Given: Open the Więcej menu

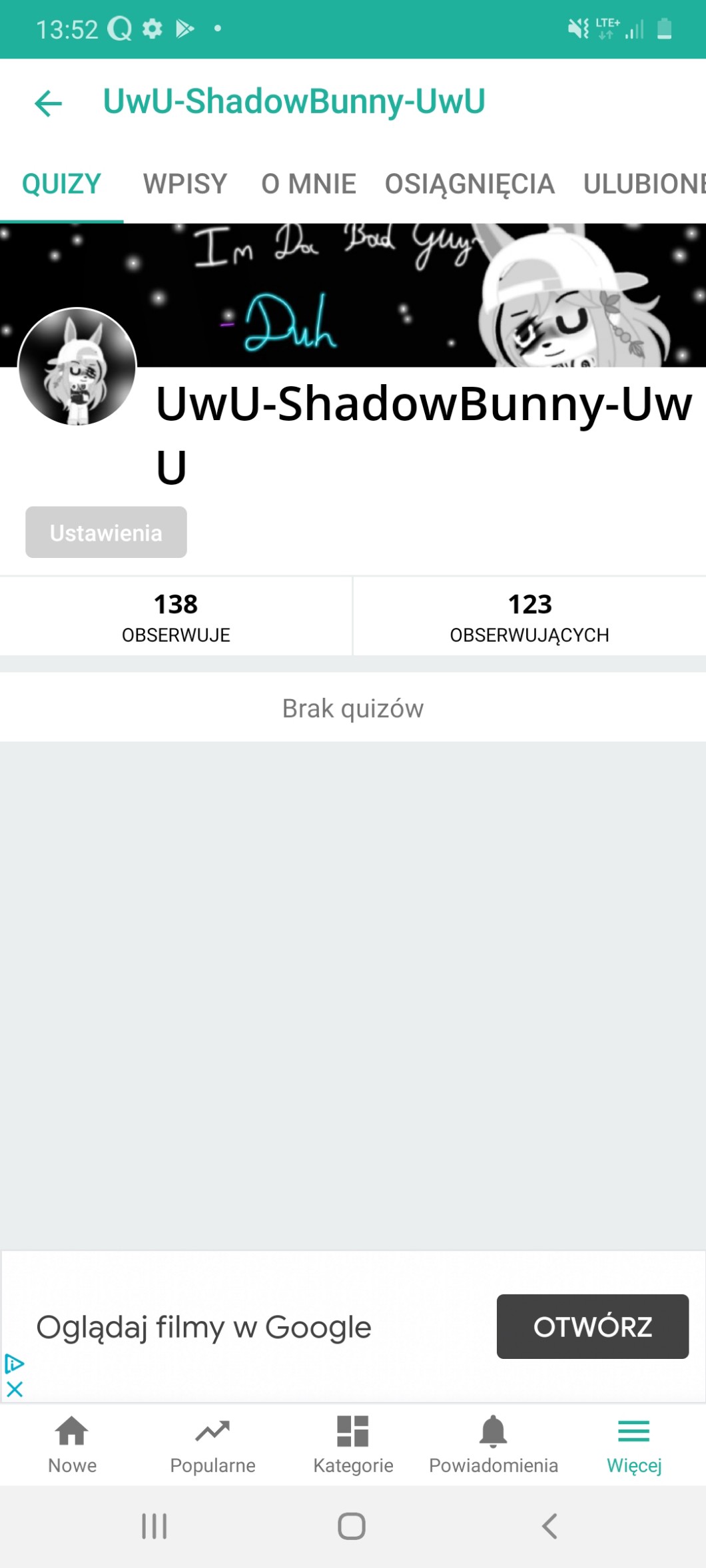Looking at the screenshot, I should point(634,1443).
